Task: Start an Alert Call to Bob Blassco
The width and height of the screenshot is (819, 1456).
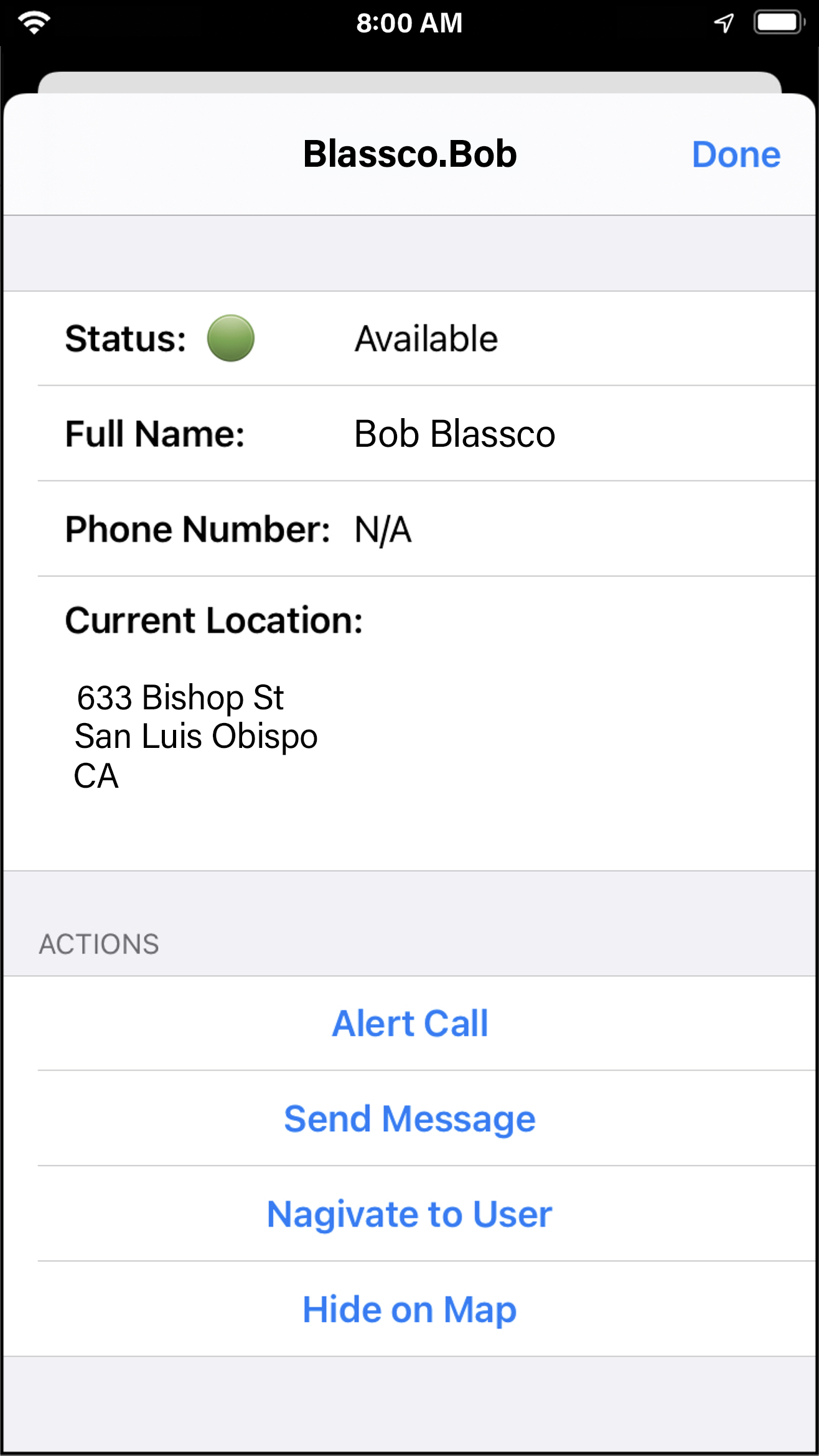Action: (409, 1024)
